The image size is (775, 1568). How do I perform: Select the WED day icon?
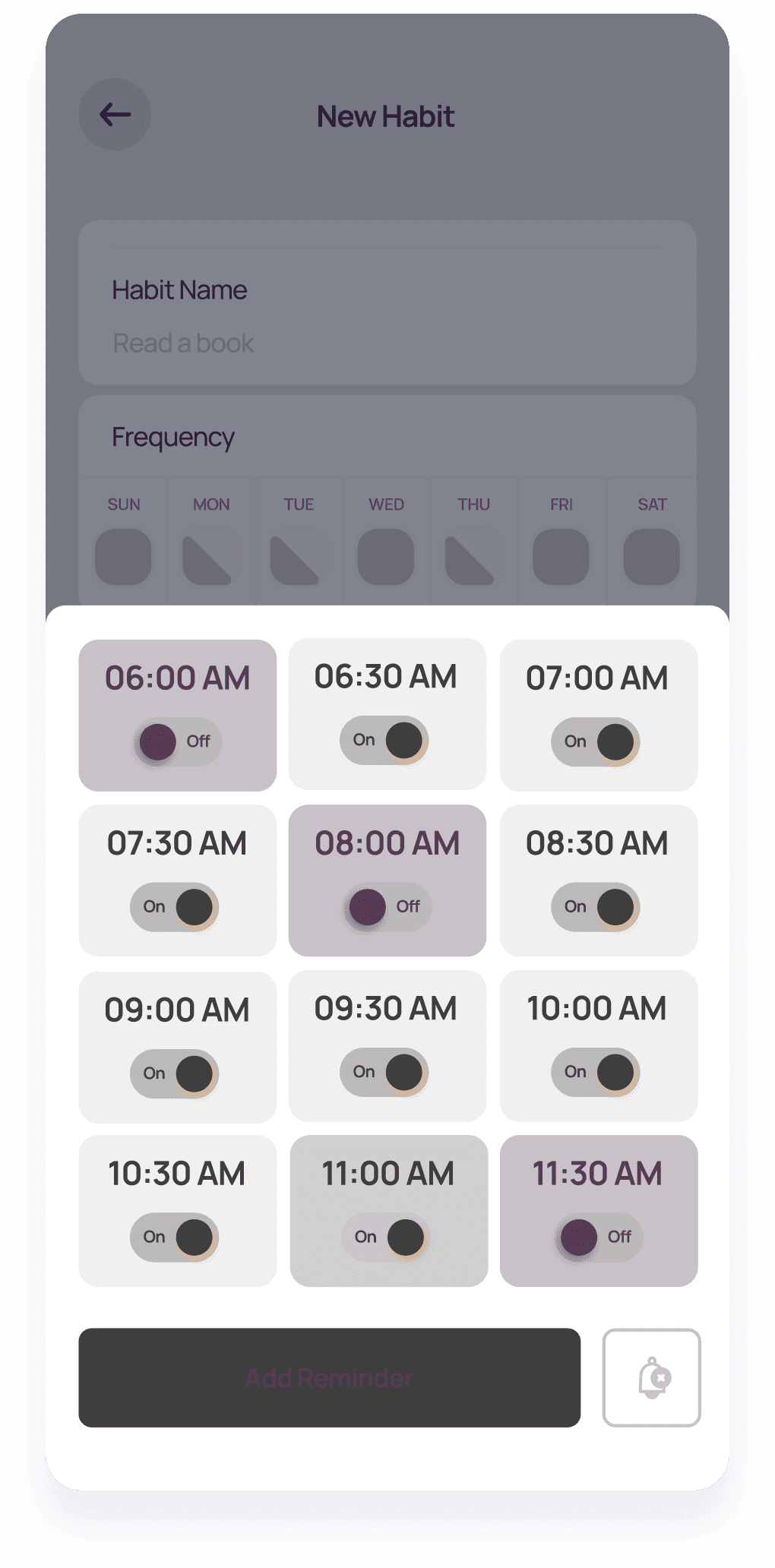[x=385, y=555]
